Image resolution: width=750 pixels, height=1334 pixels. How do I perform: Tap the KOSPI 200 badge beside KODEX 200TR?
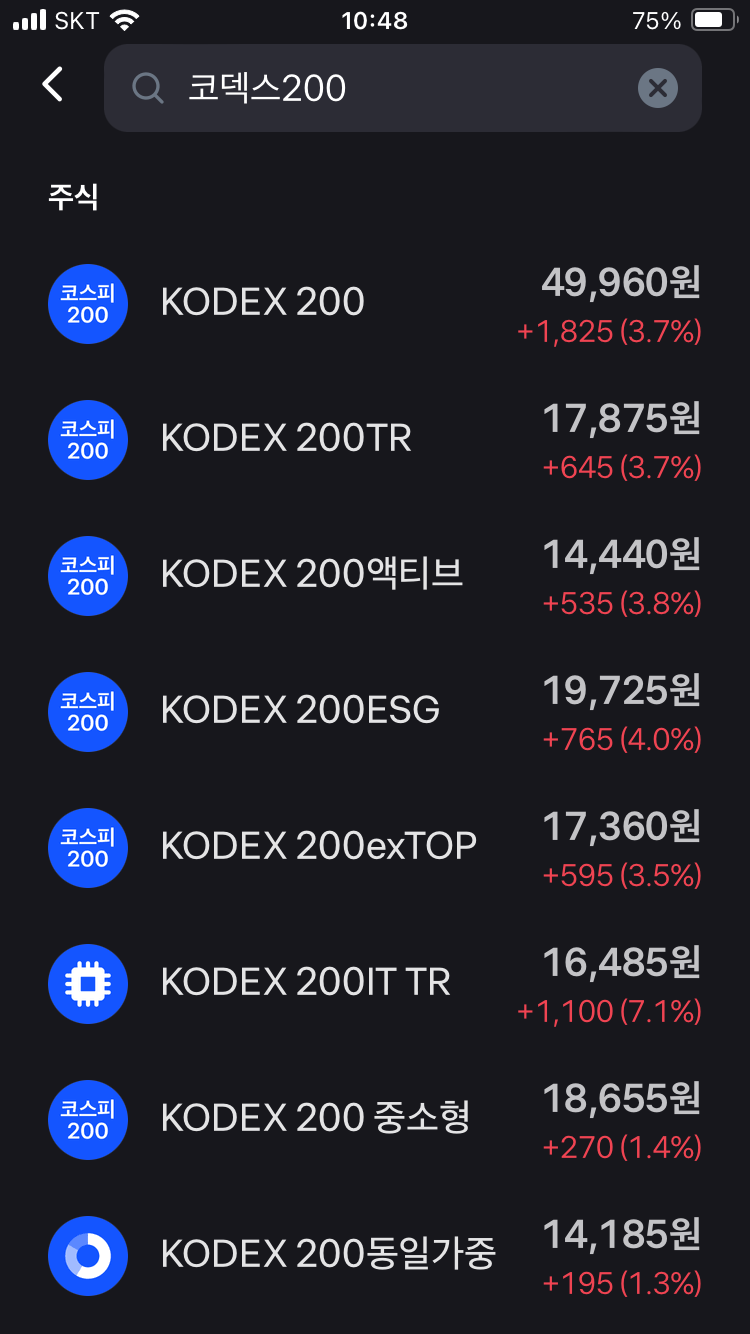87,440
